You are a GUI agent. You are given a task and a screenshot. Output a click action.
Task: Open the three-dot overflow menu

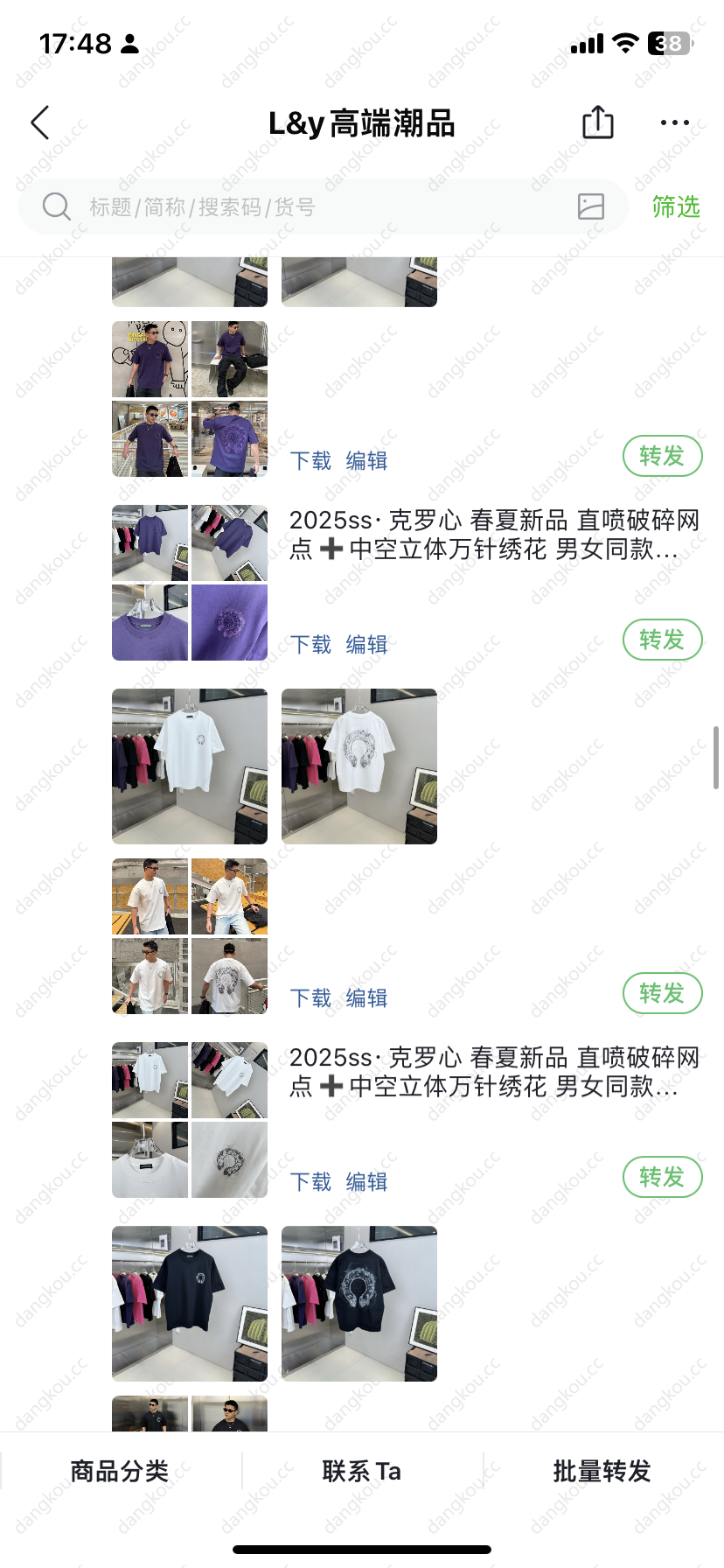674,123
